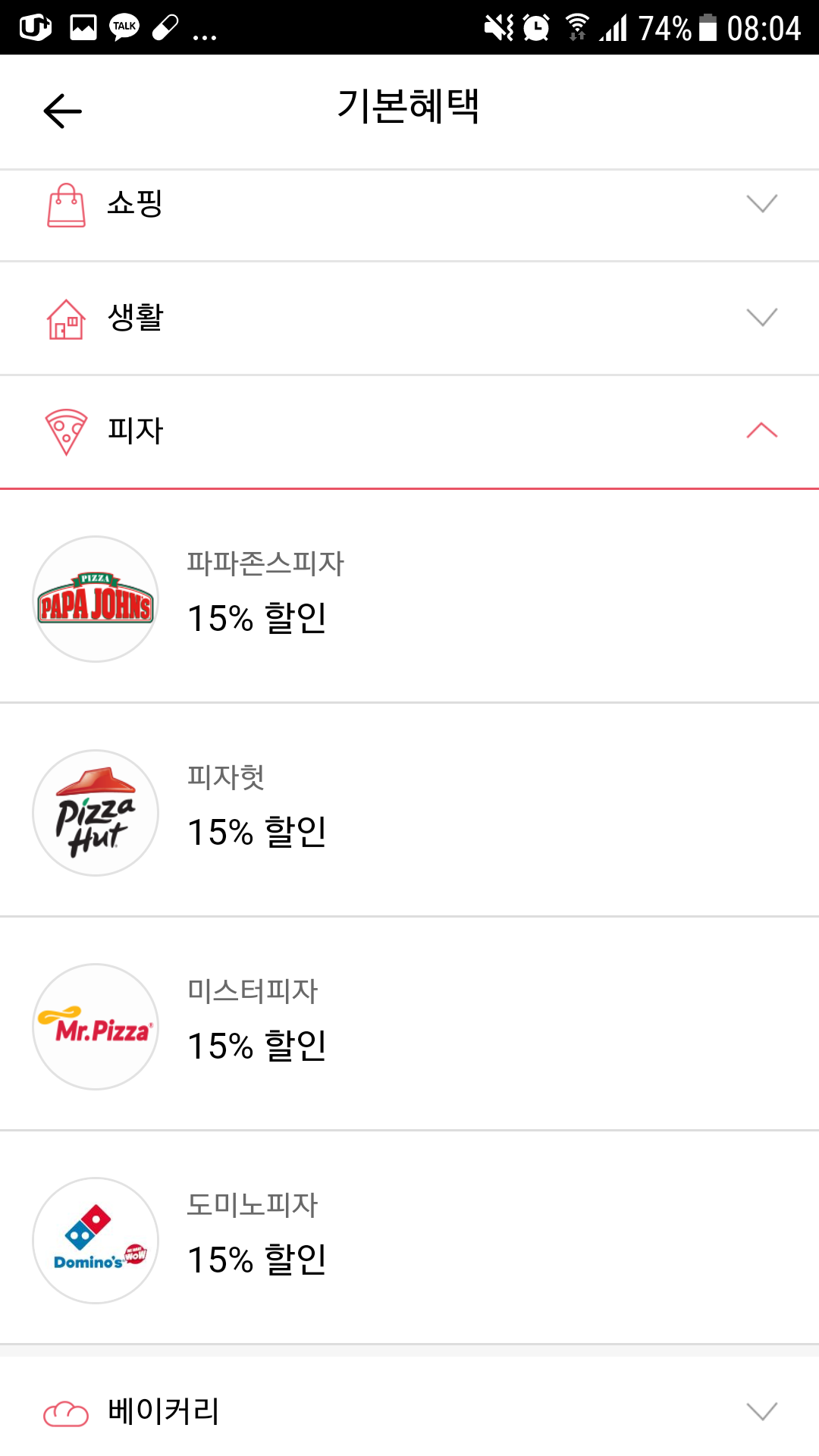The width and height of the screenshot is (819, 1456).
Task: Expand the 쇼핑 category
Action: pyautogui.click(x=409, y=204)
